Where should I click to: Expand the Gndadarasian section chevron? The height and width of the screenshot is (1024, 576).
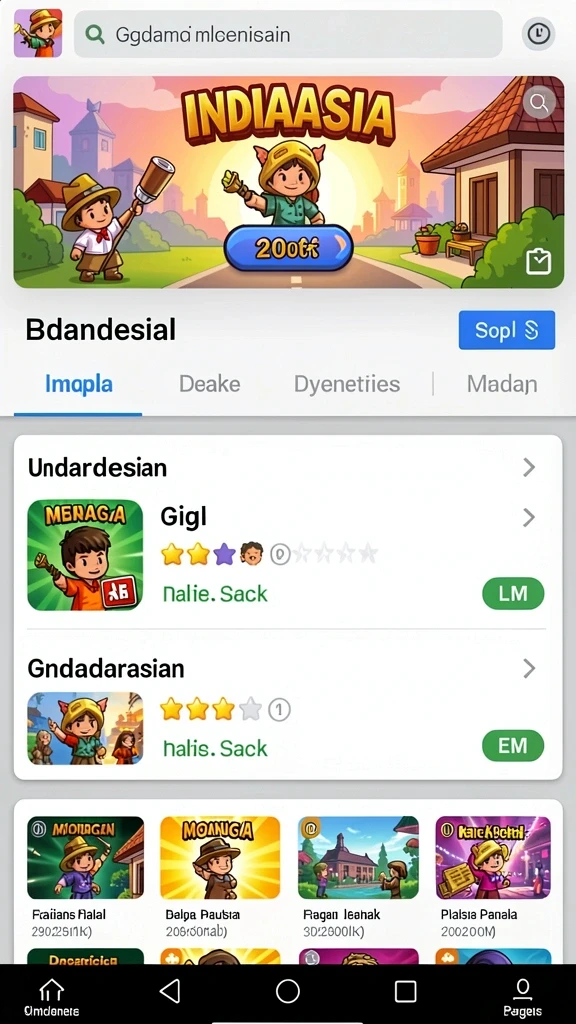[529, 668]
